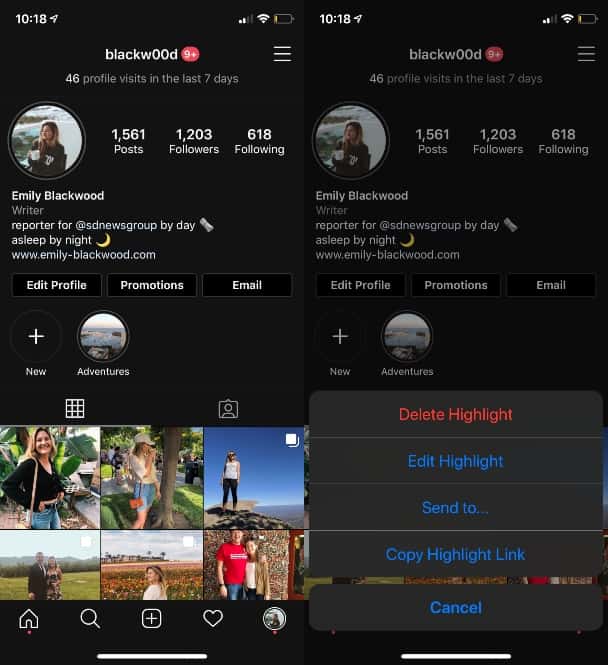This screenshot has width=608, height=665.
Task: Copy Highlight Link from the action sheet
Action: [455, 554]
